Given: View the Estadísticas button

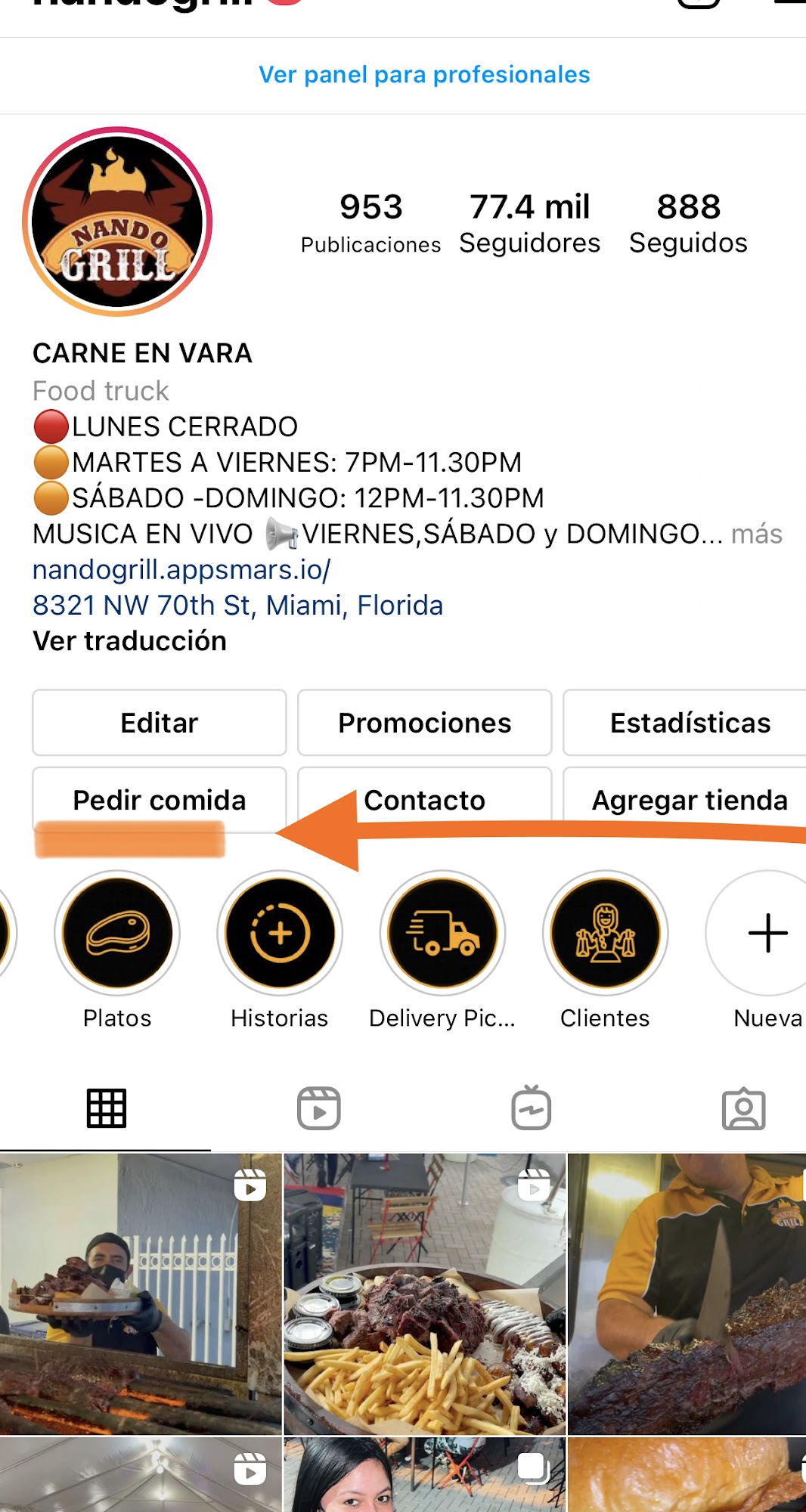Looking at the screenshot, I should (688, 723).
